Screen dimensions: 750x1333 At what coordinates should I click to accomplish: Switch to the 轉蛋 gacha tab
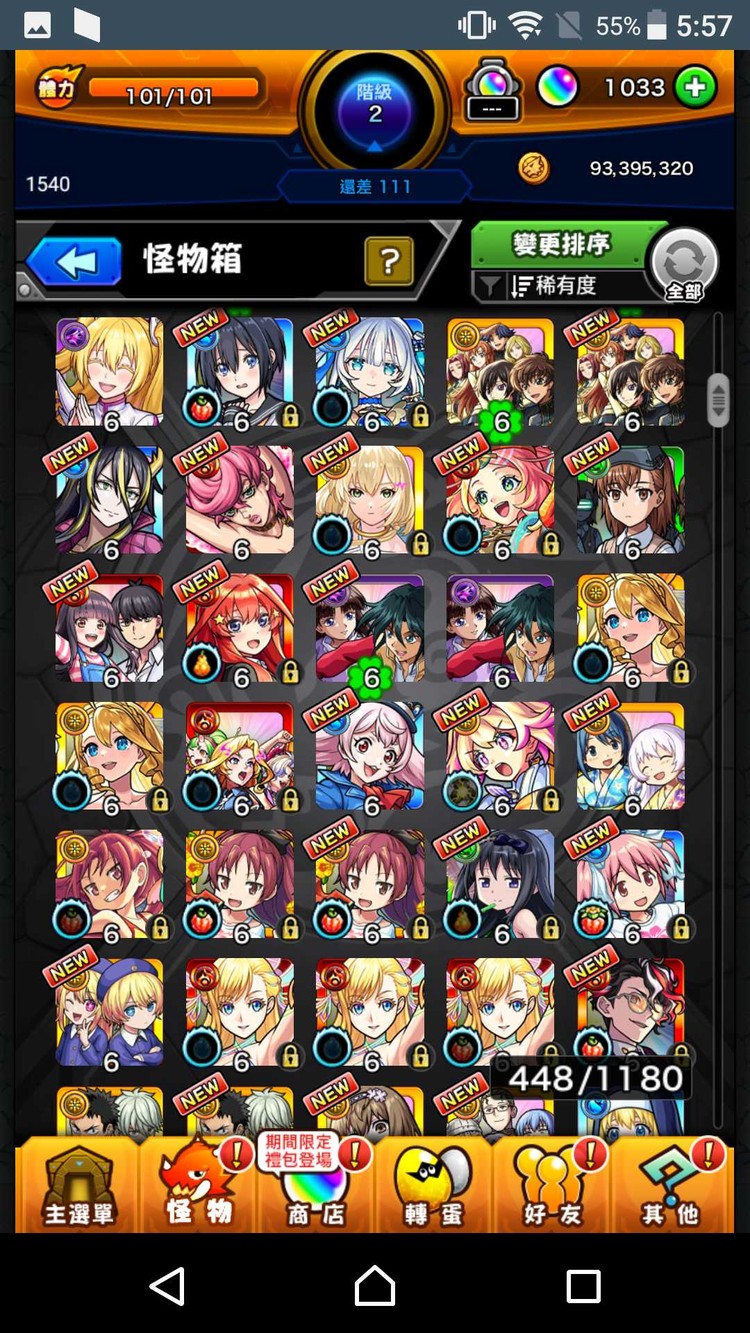click(433, 1186)
